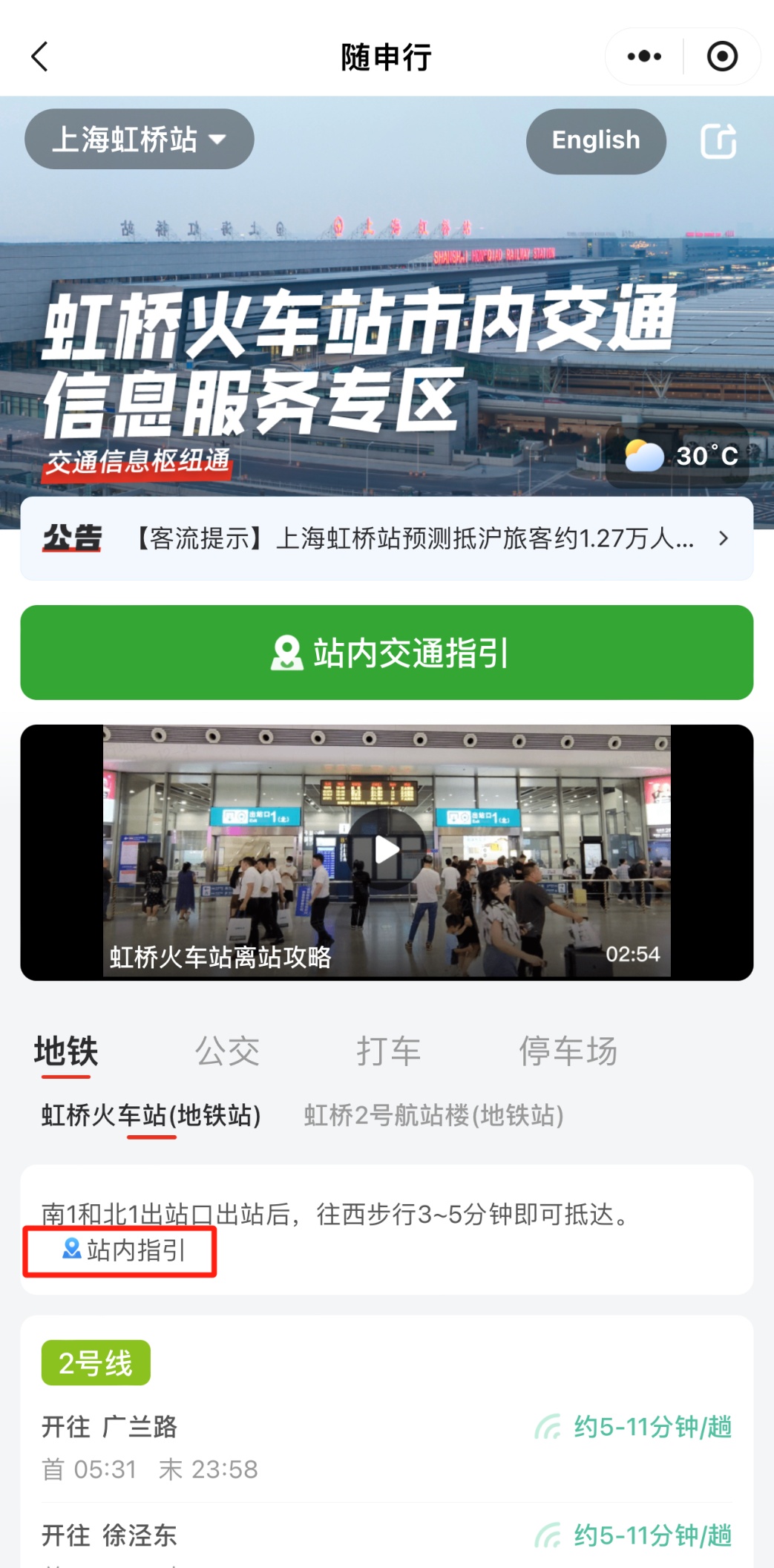The width and height of the screenshot is (774, 1568).
Task: Select 虹桥2号航站楼(地铁站) sub-tab
Action: (433, 1115)
